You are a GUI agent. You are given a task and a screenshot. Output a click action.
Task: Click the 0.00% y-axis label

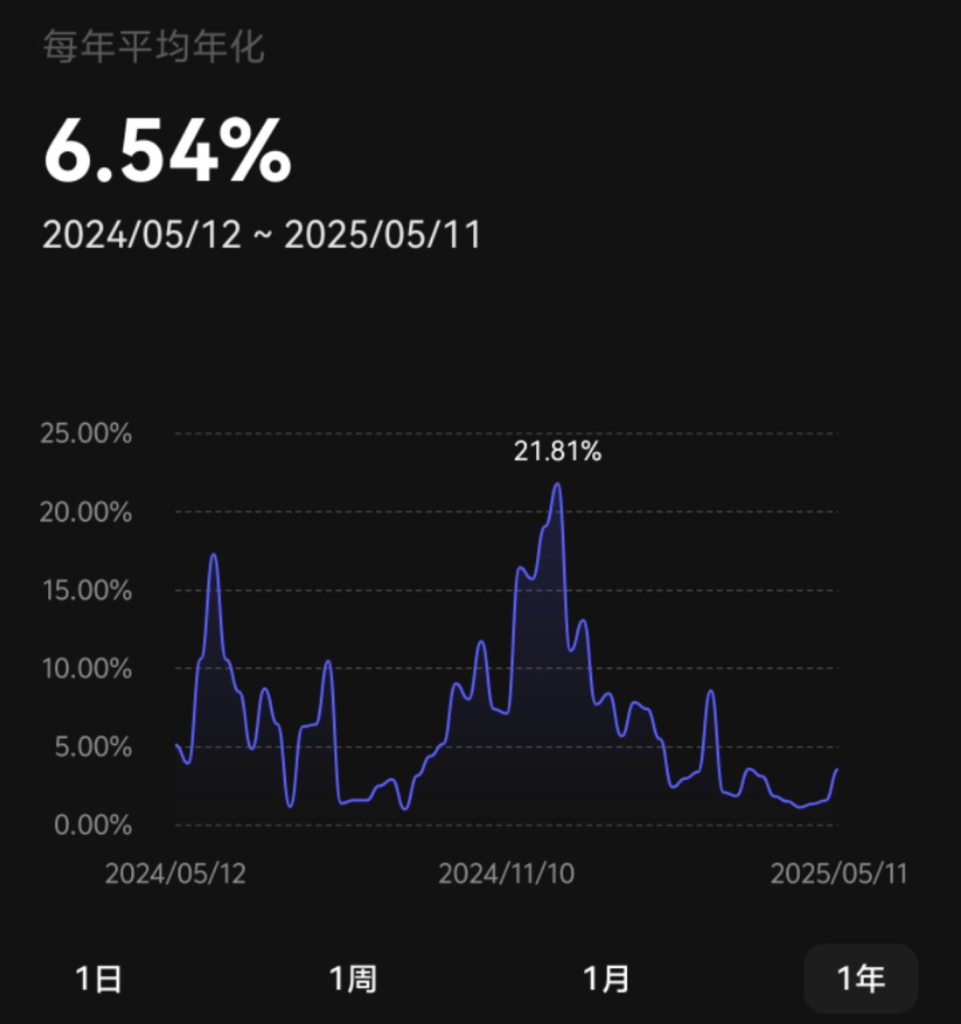tap(92, 825)
